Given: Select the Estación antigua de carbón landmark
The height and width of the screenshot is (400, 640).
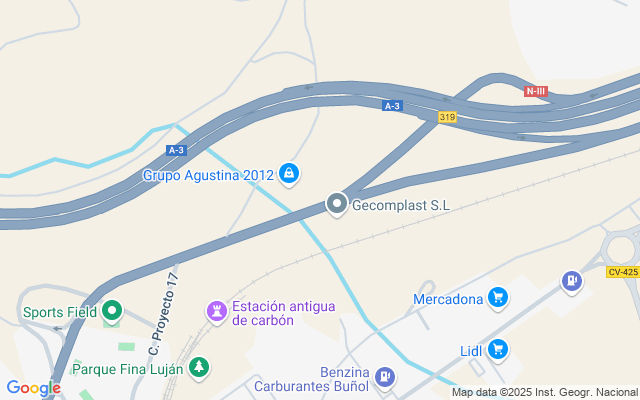Looking at the screenshot, I should tap(216, 313).
